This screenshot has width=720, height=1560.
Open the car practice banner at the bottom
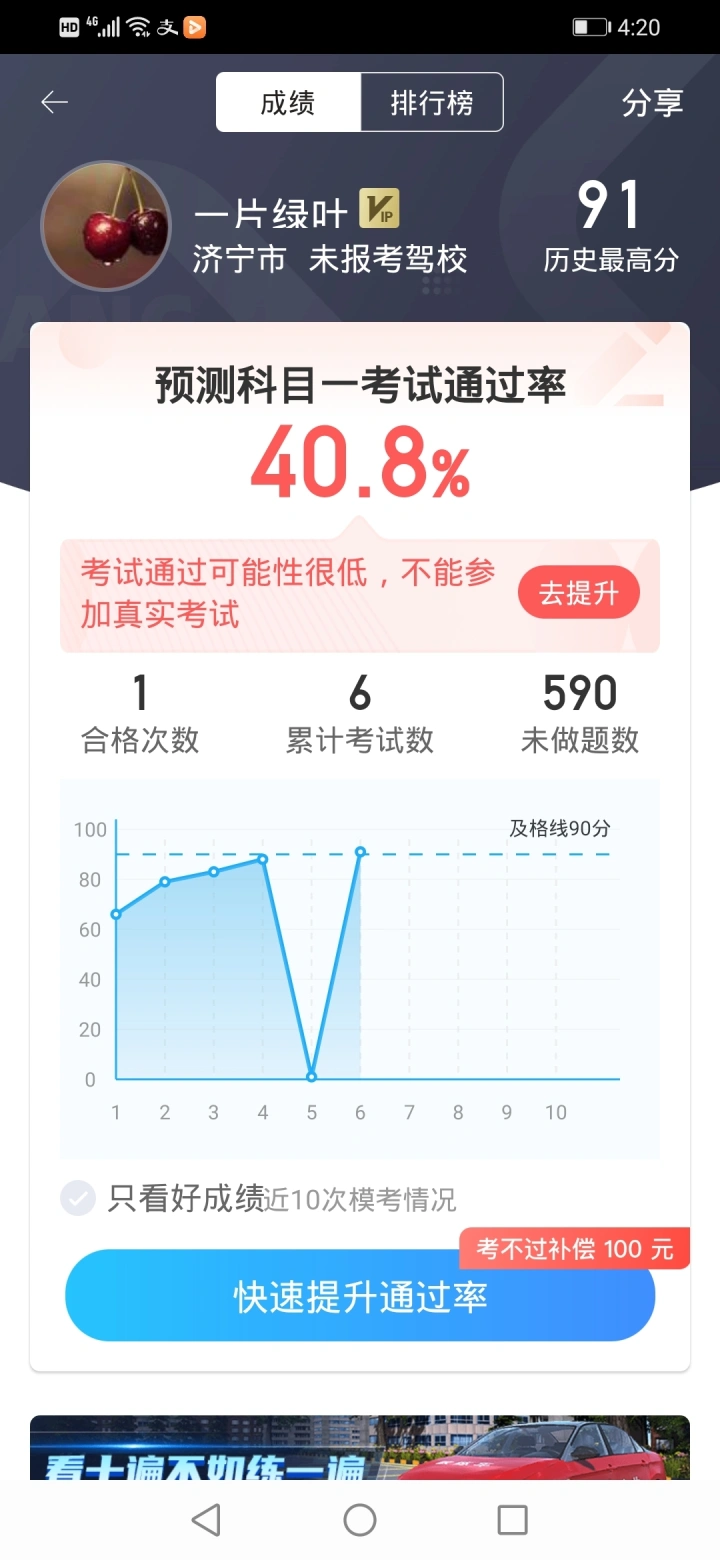pos(360,1447)
